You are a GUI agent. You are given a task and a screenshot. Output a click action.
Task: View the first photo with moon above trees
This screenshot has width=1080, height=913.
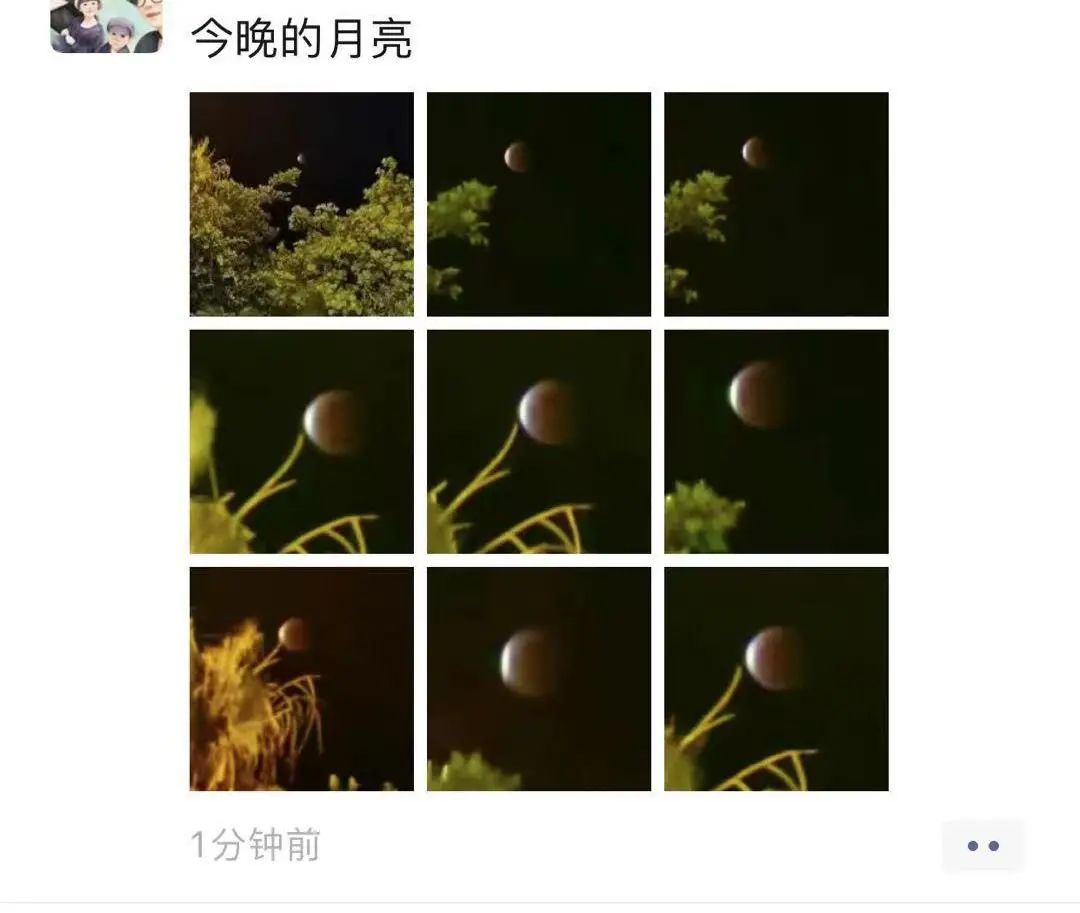pos(301,204)
